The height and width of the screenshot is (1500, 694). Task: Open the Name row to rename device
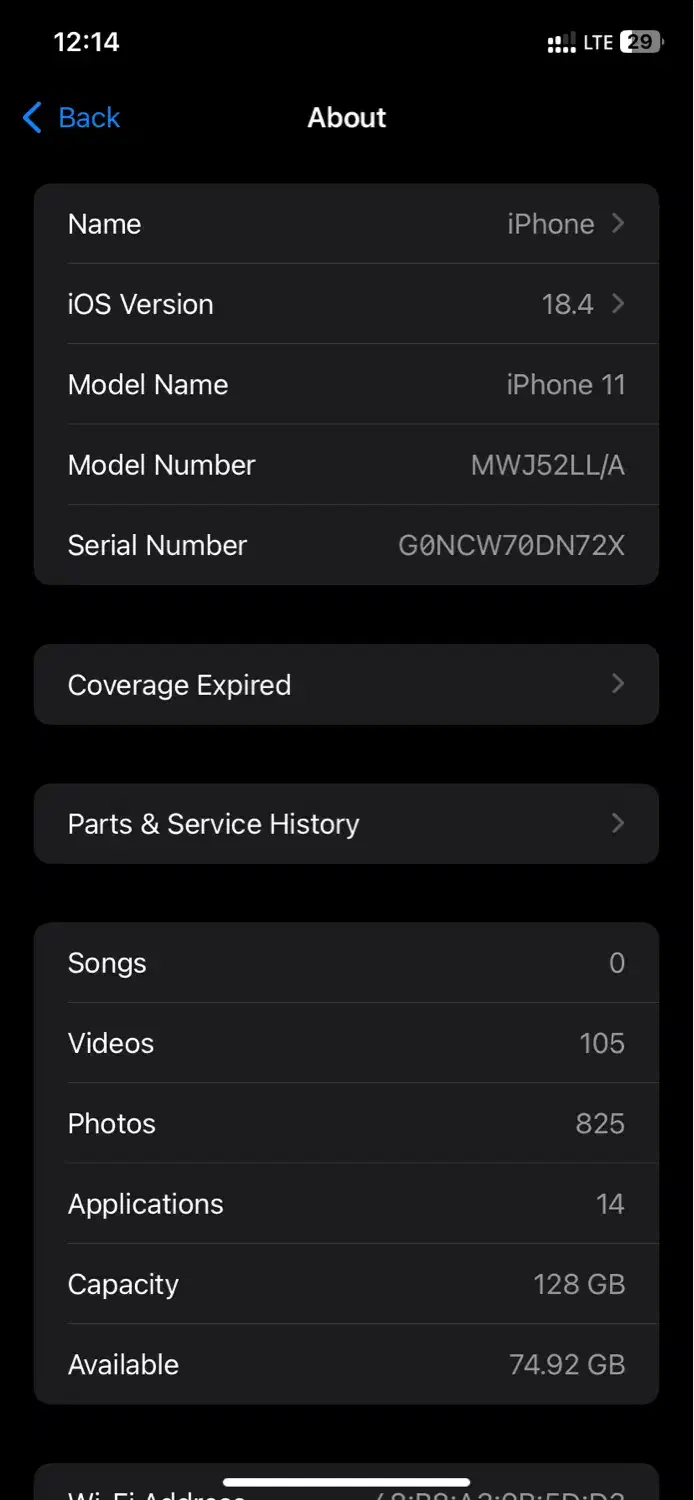tap(346, 224)
